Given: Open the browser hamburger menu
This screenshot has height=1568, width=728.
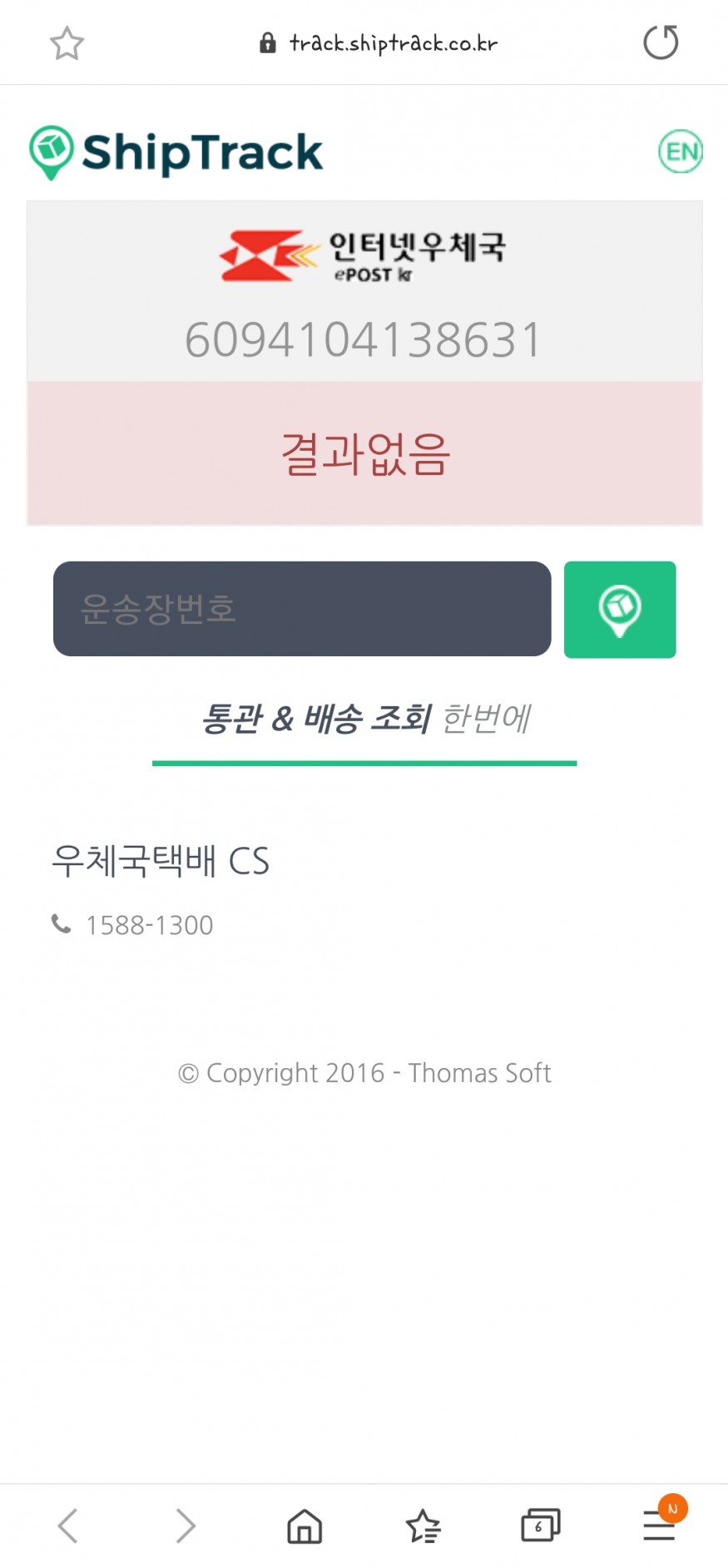Looking at the screenshot, I should click(659, 1526).
